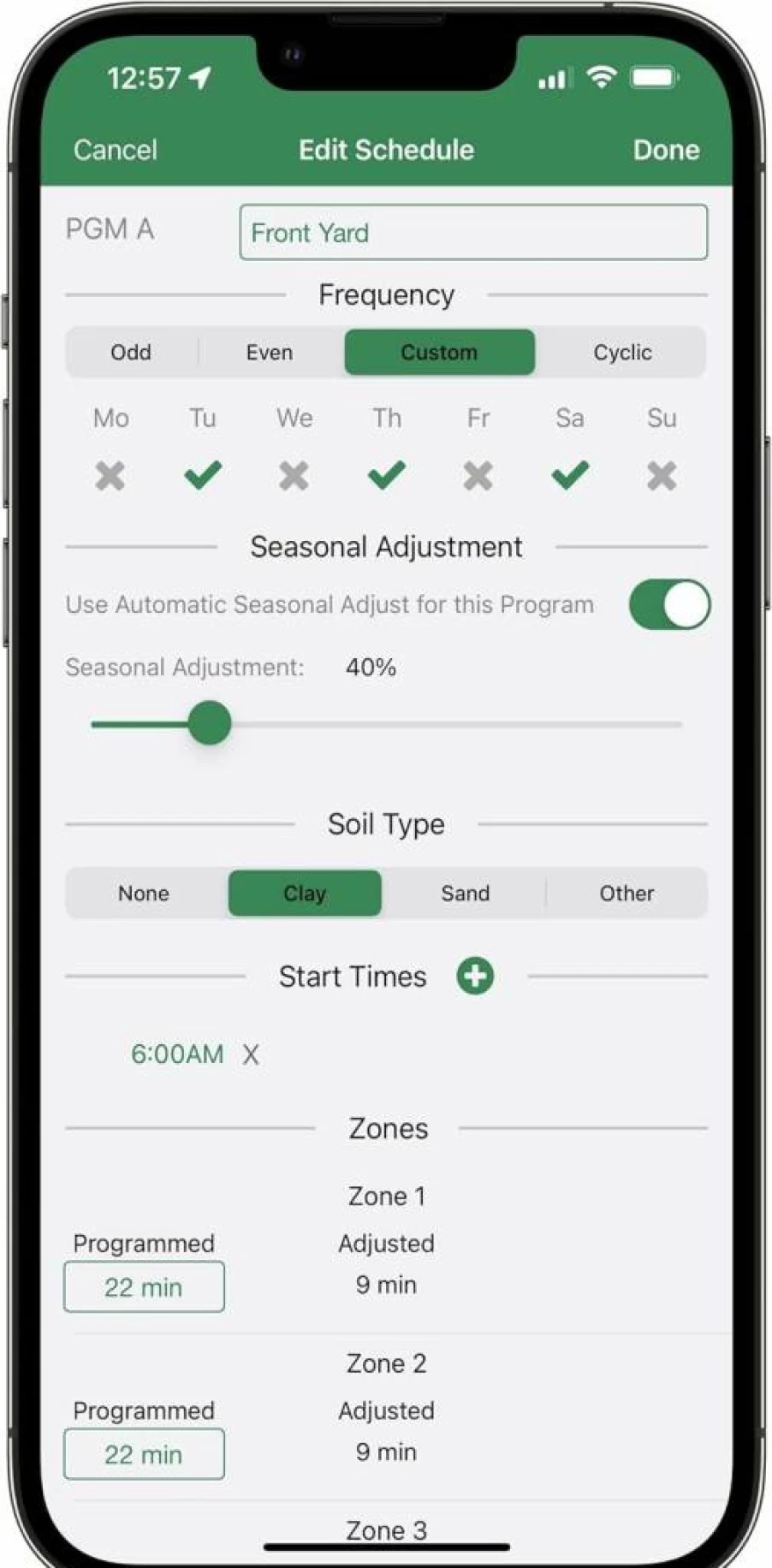Remove the 6:00AM start time
772x1568 pixels.
click(x=250, y=1054)
